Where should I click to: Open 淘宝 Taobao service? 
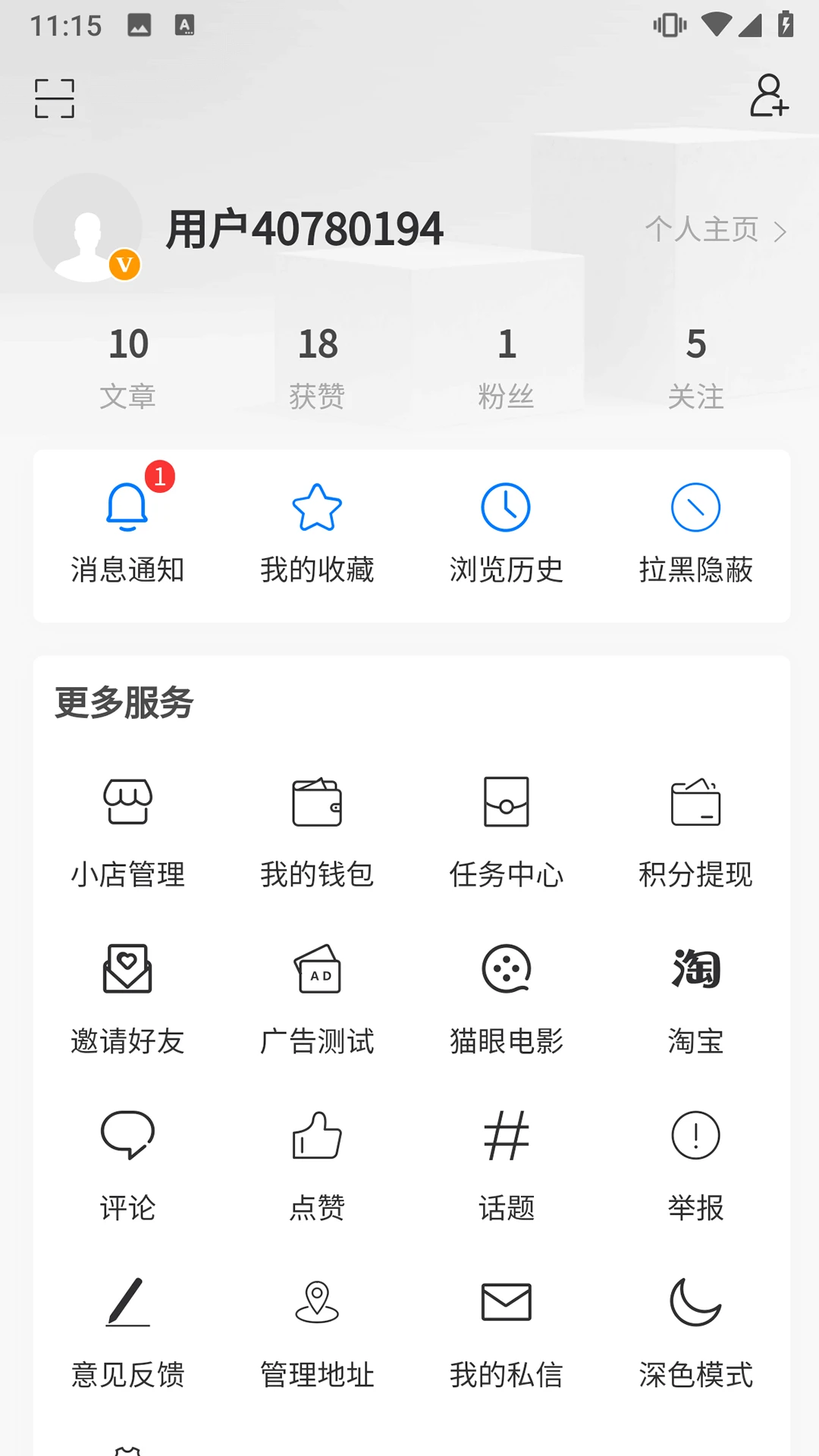pos(695,999)
